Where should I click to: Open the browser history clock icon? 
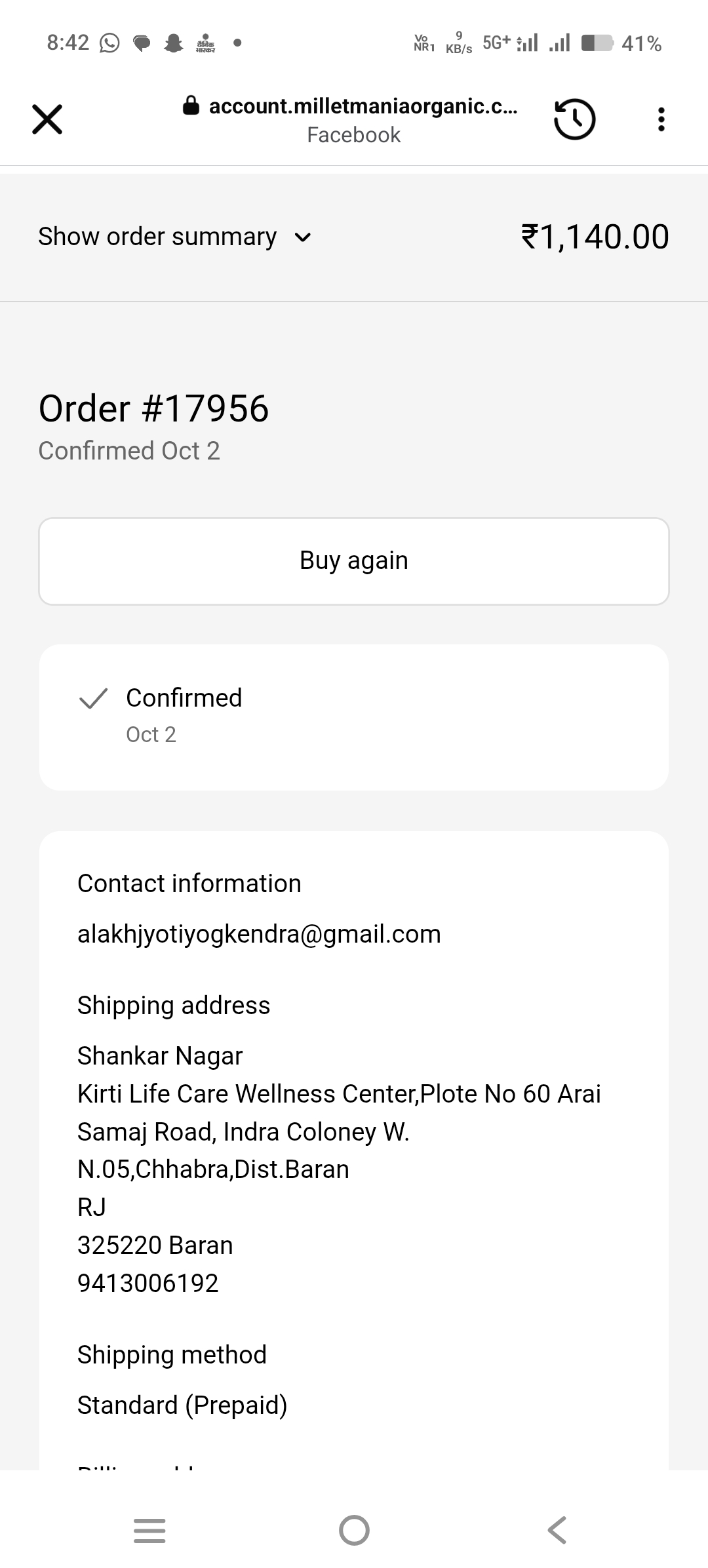pos(574,119)
